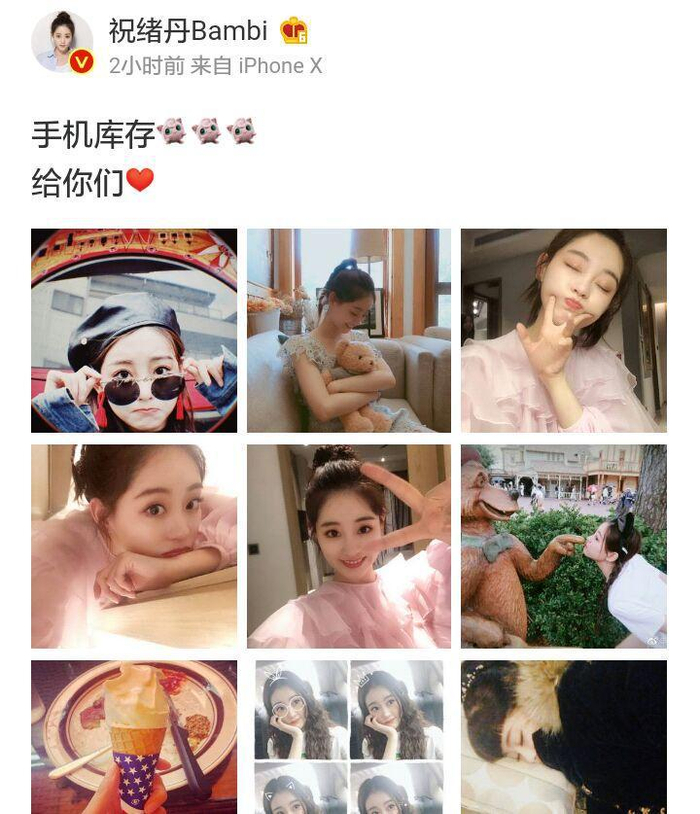Open the selfie with peace-sign hand
The image size is (700, 814).
pos(349,546)
